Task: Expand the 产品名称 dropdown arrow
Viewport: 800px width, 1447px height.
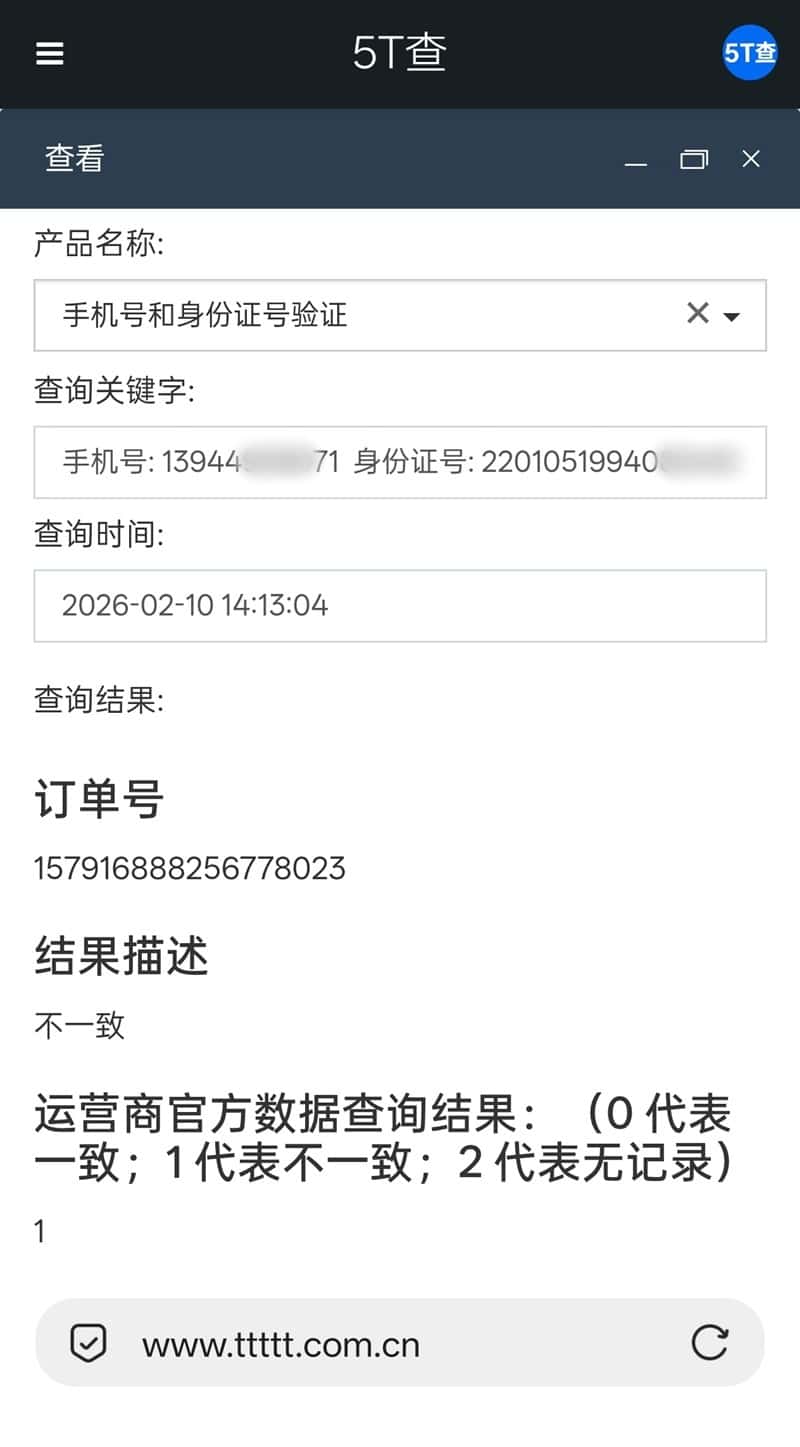Action: 732,316
